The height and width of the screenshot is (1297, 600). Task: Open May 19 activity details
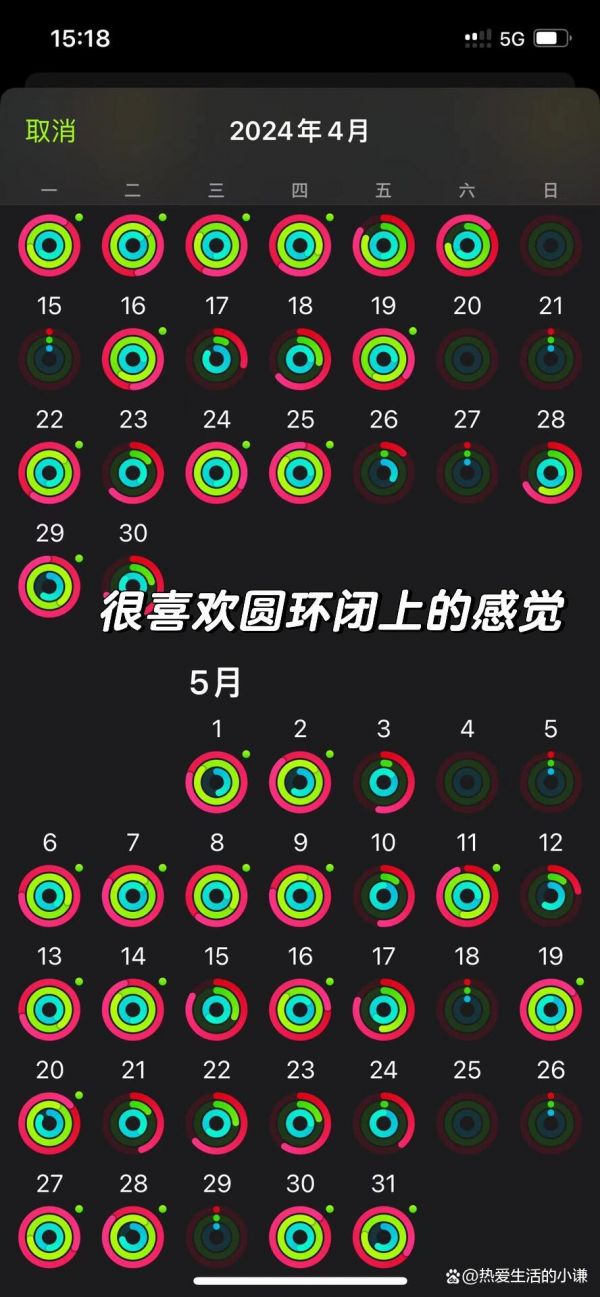(x=551, y=1009)
